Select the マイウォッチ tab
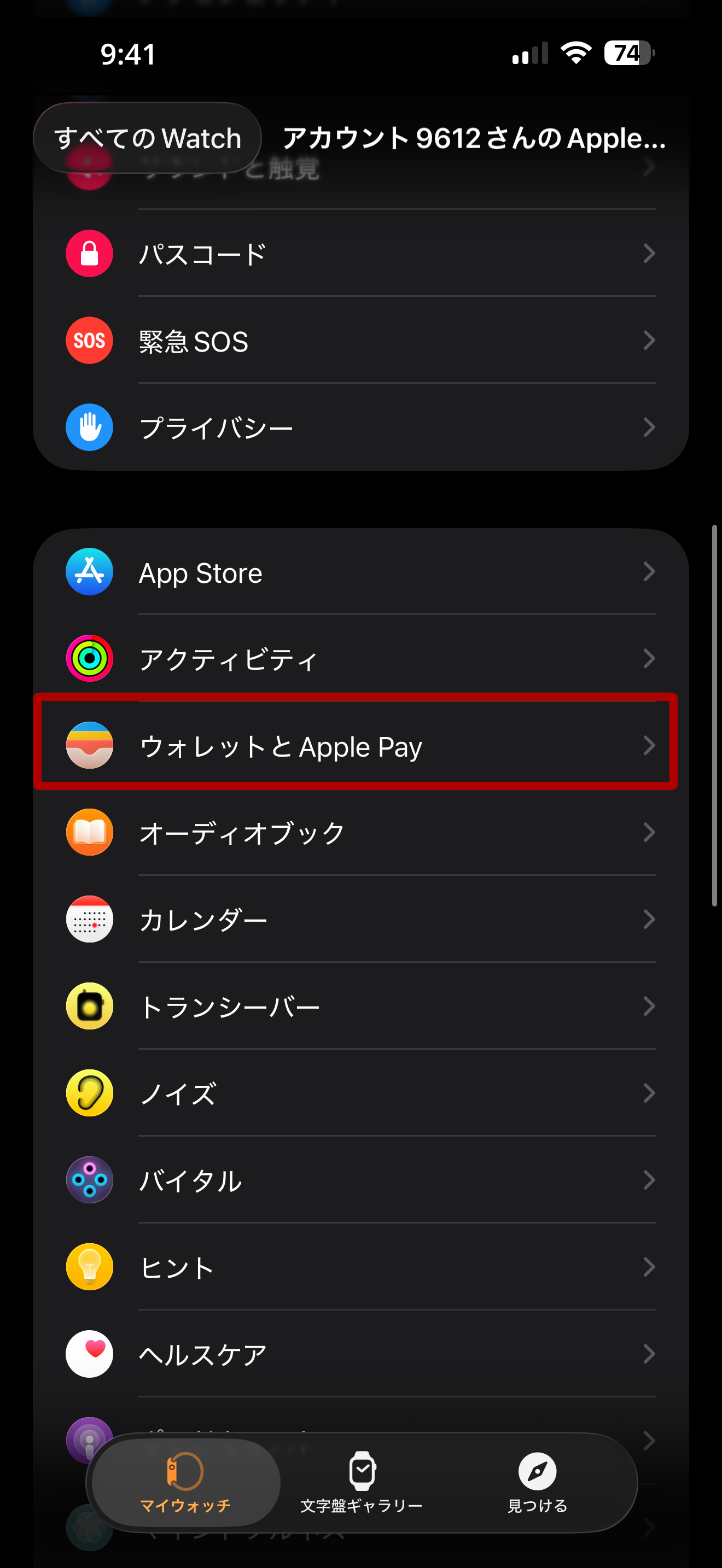This screenshot has width=722, height=1568. pyautogui.click(x=185, y=1482)
